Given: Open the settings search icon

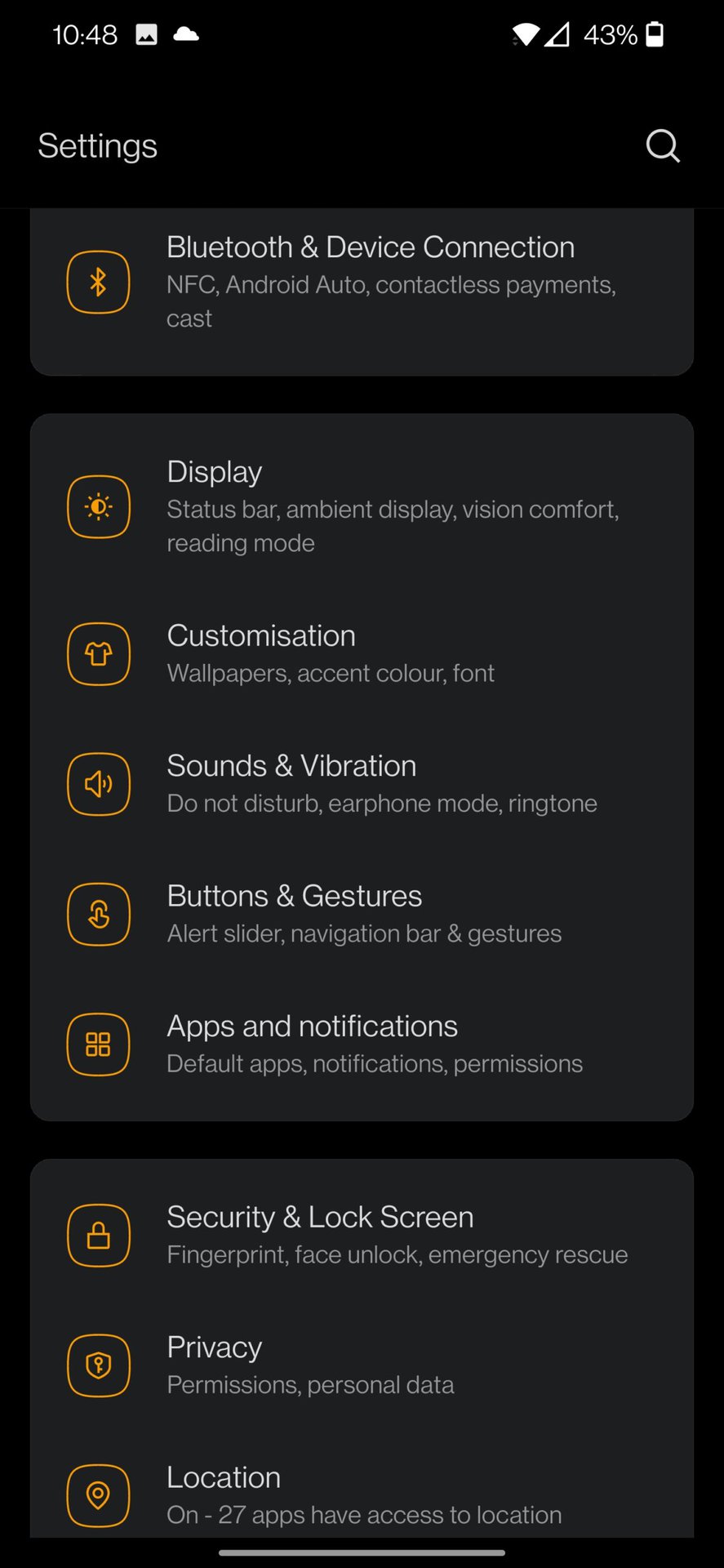Looking at the screenshot, I should pos(662,146).
